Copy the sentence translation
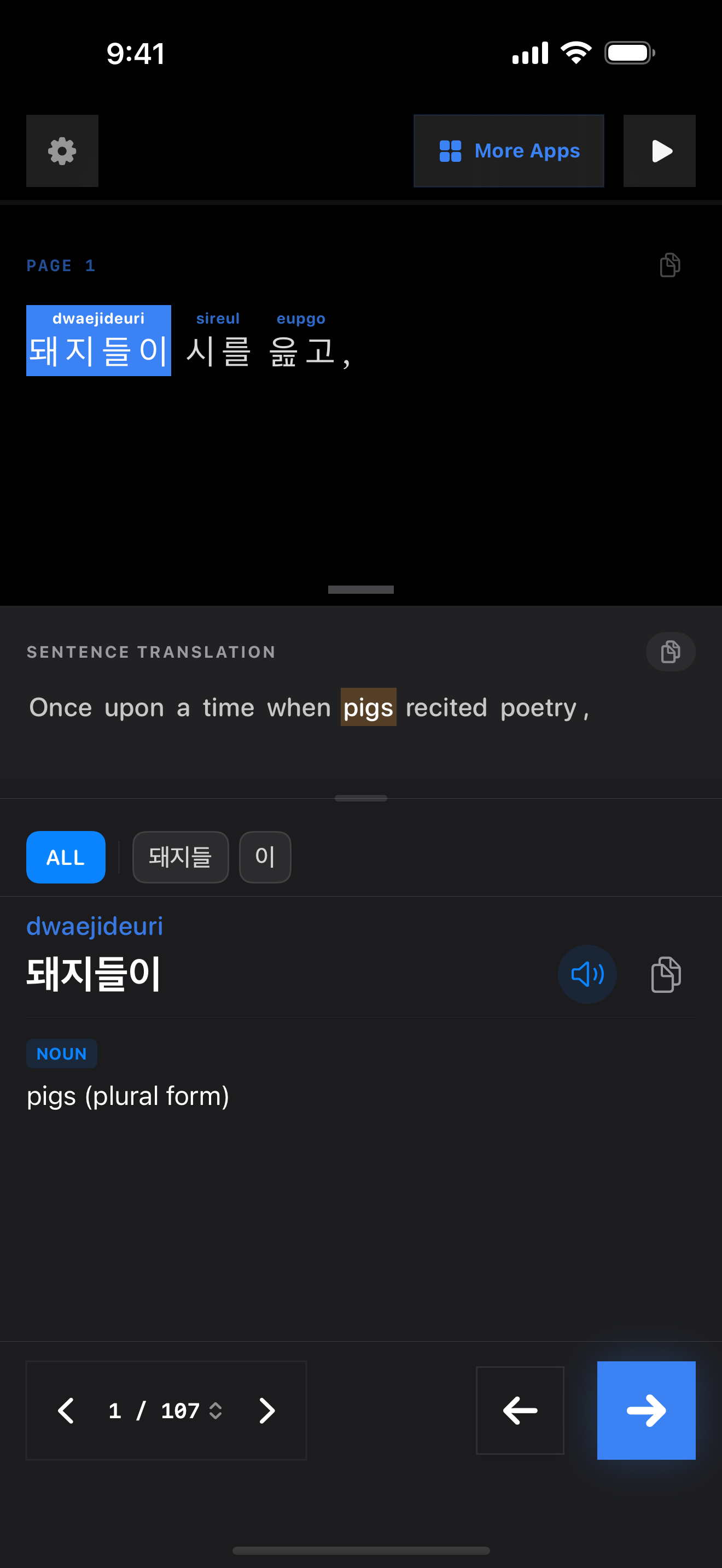The width and height of the screenshot is (722, 1568). tap(669, 652)
